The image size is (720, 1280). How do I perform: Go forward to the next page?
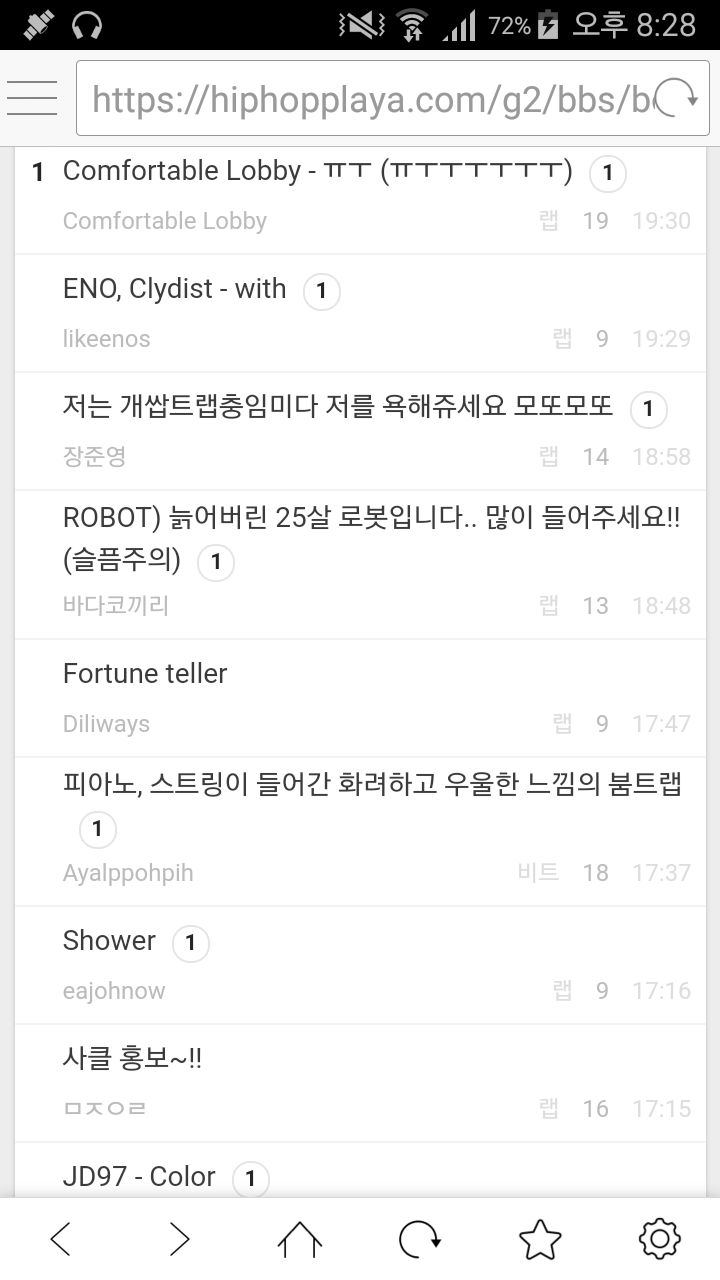coord(180,1240)
